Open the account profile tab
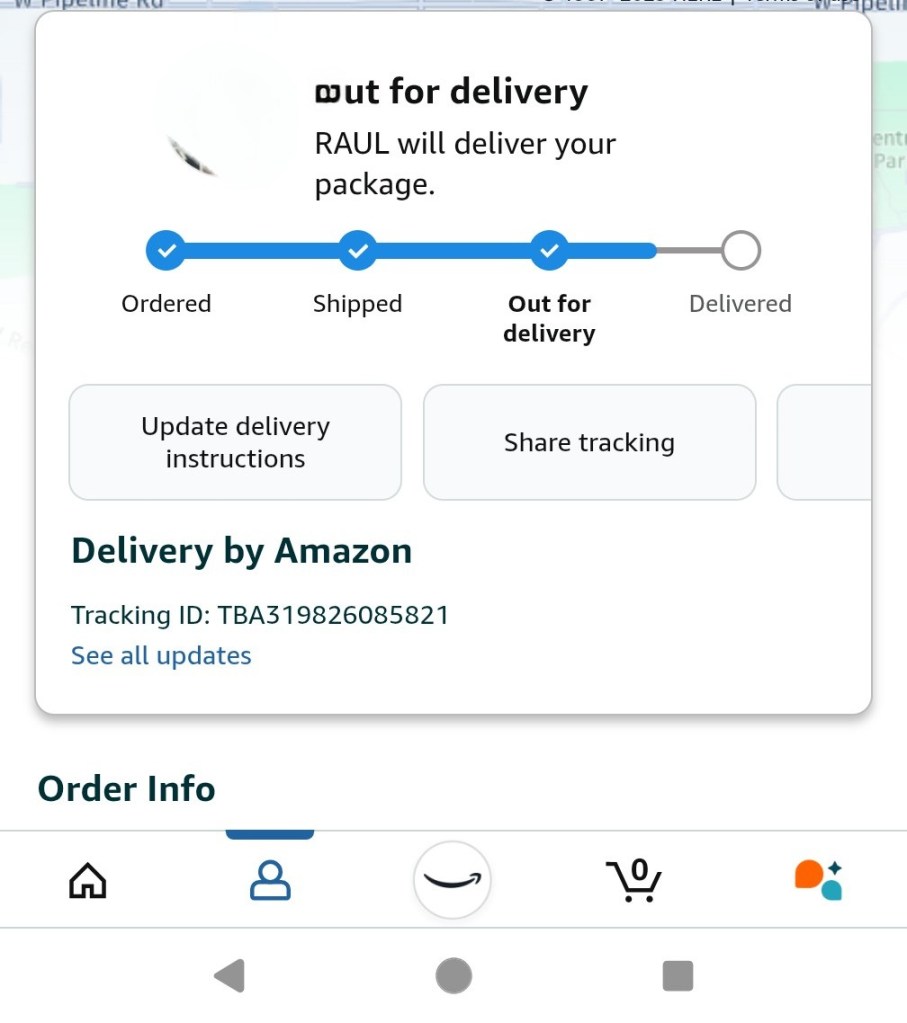 coord(270,880)
